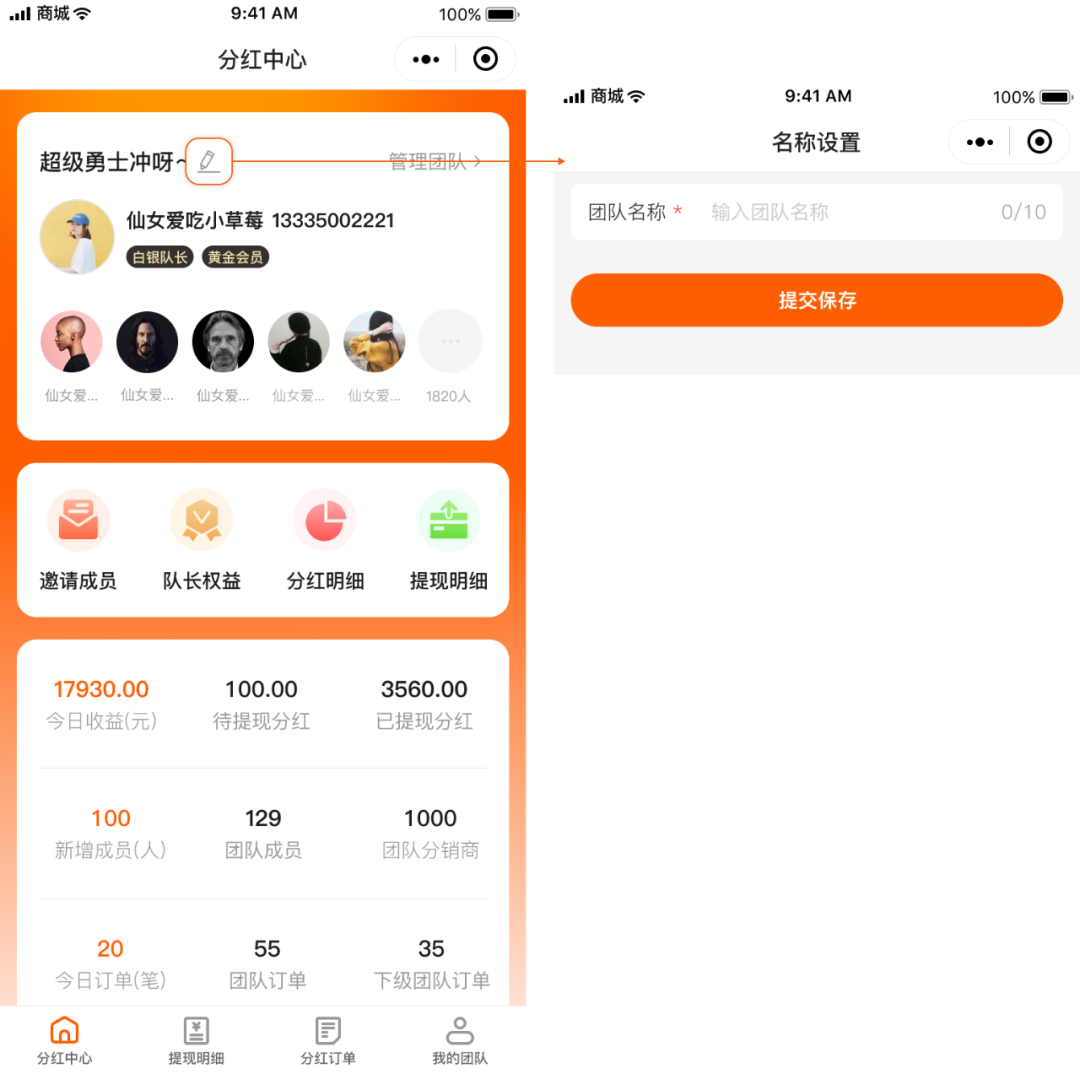View 分红明细 from the icon grid
The width and height of the screenshot is (1080, 1074).
325,541
